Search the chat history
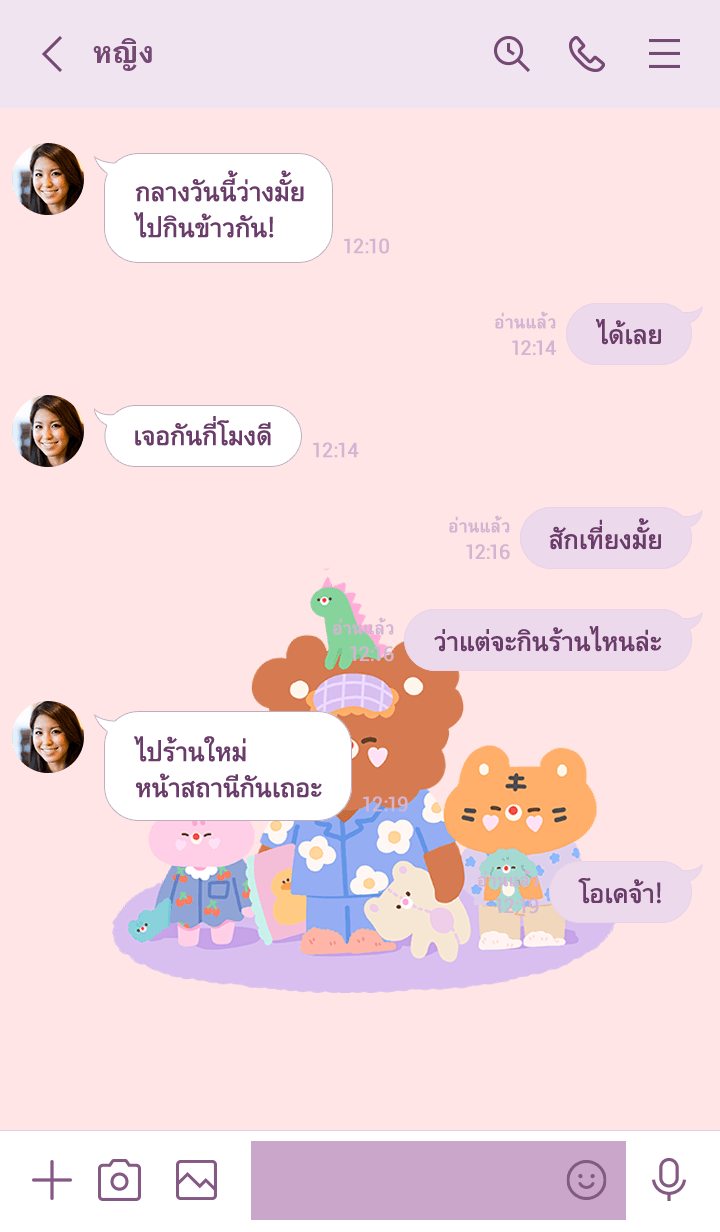The width and height of the screenshot is (720, 1232). [511, 54]
